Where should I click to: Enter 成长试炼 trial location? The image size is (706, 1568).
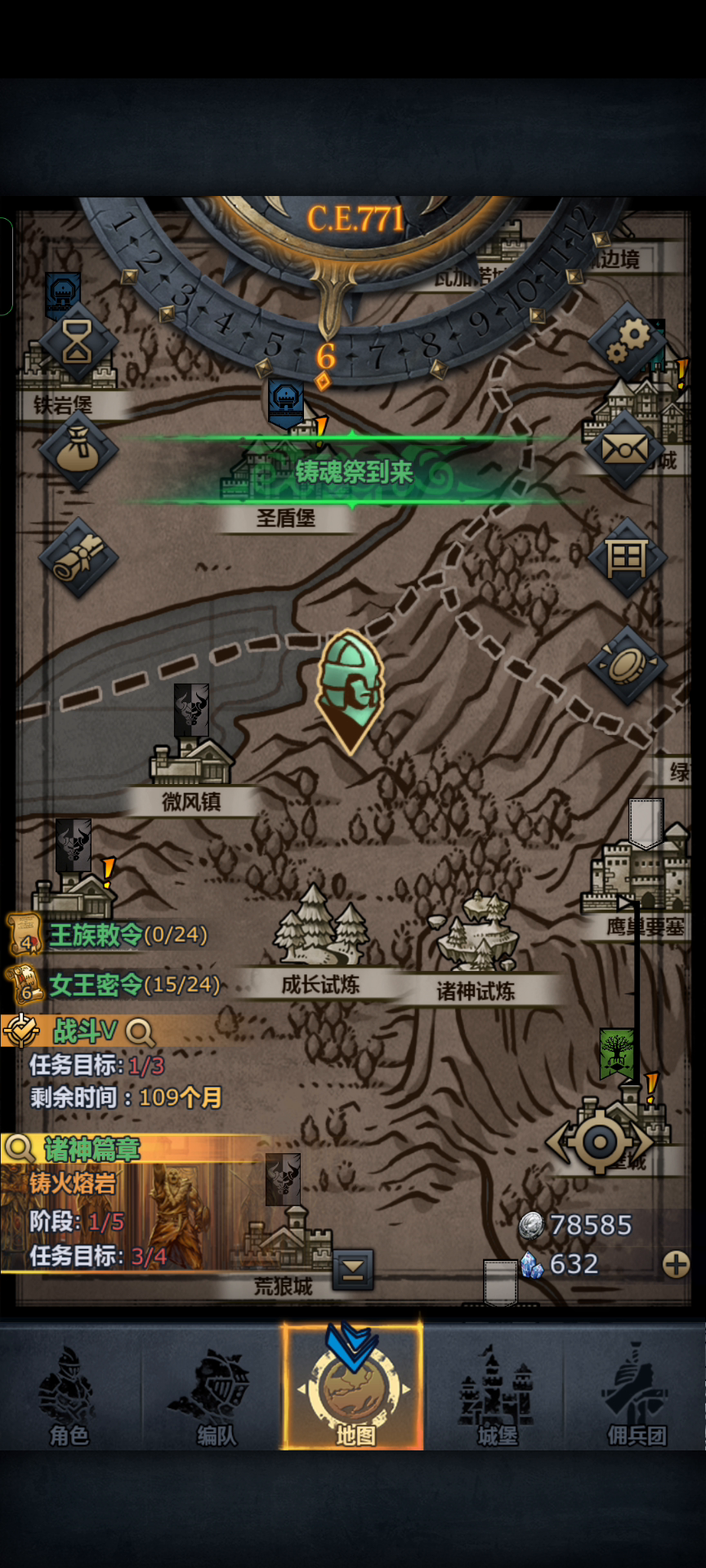pyautogui.click(x=320, y=939)
